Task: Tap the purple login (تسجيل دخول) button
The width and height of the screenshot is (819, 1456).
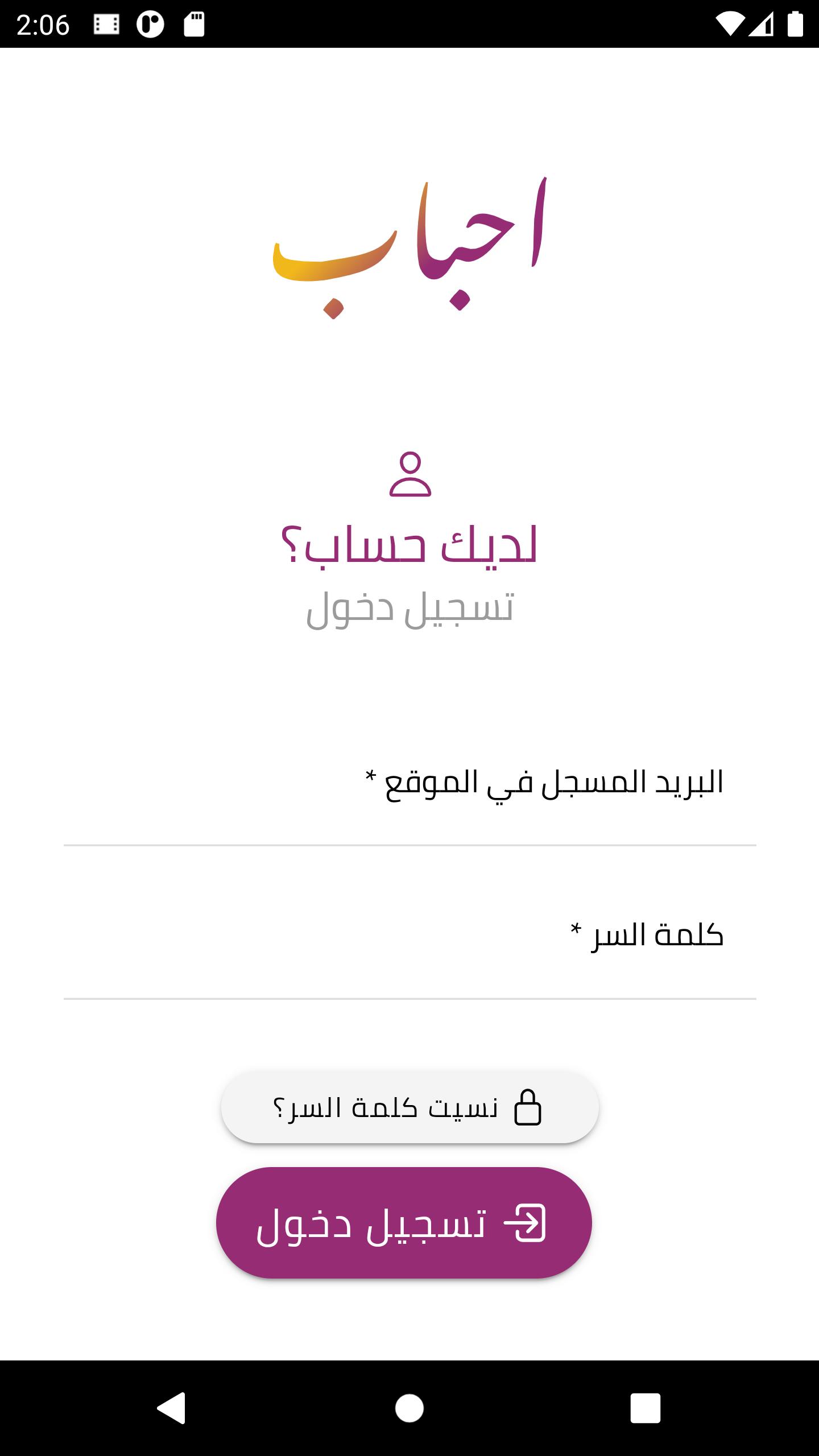Action: pos(404,1223)
